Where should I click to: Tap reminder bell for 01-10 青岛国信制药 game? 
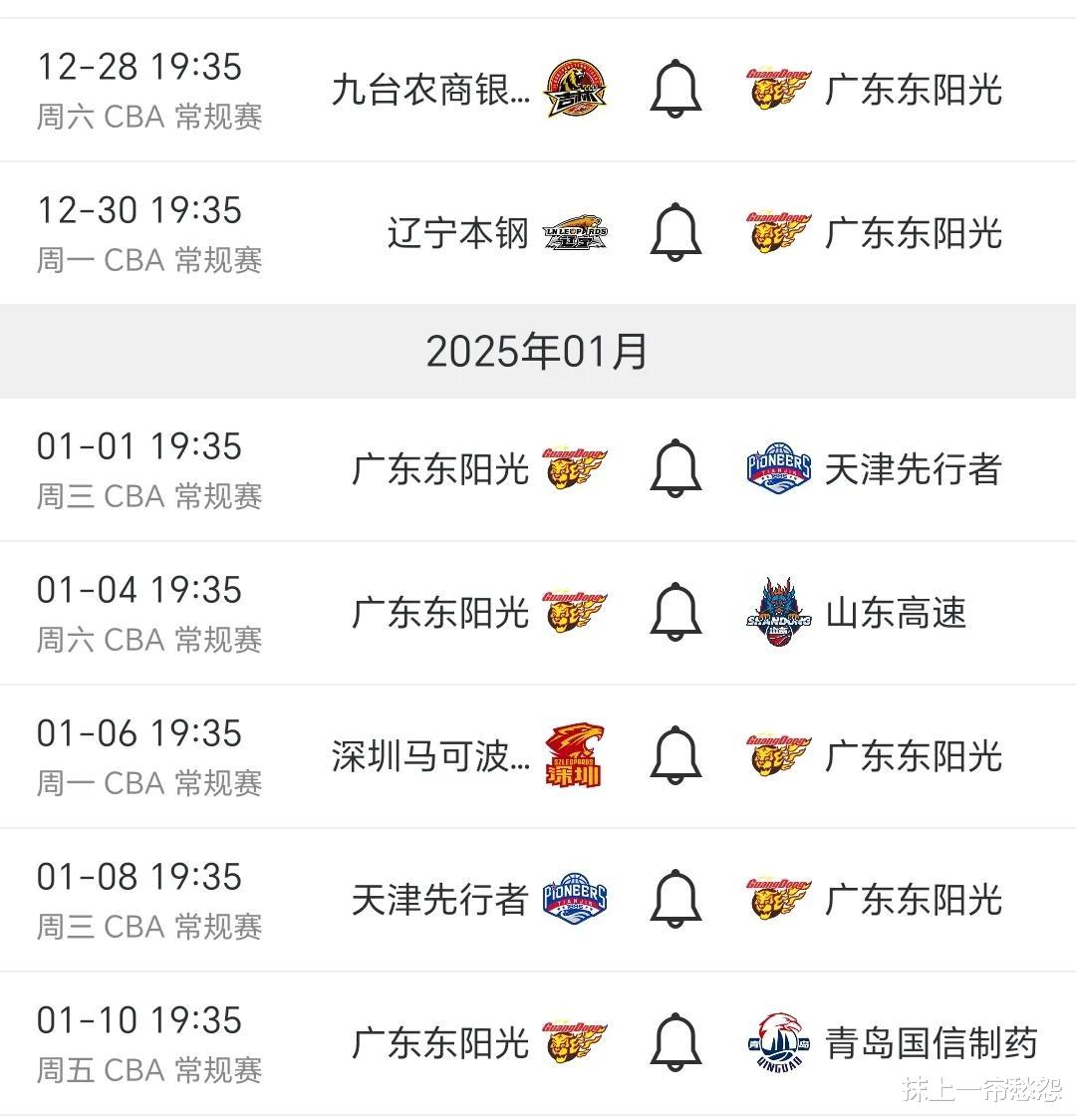[x=675, y=1042]
